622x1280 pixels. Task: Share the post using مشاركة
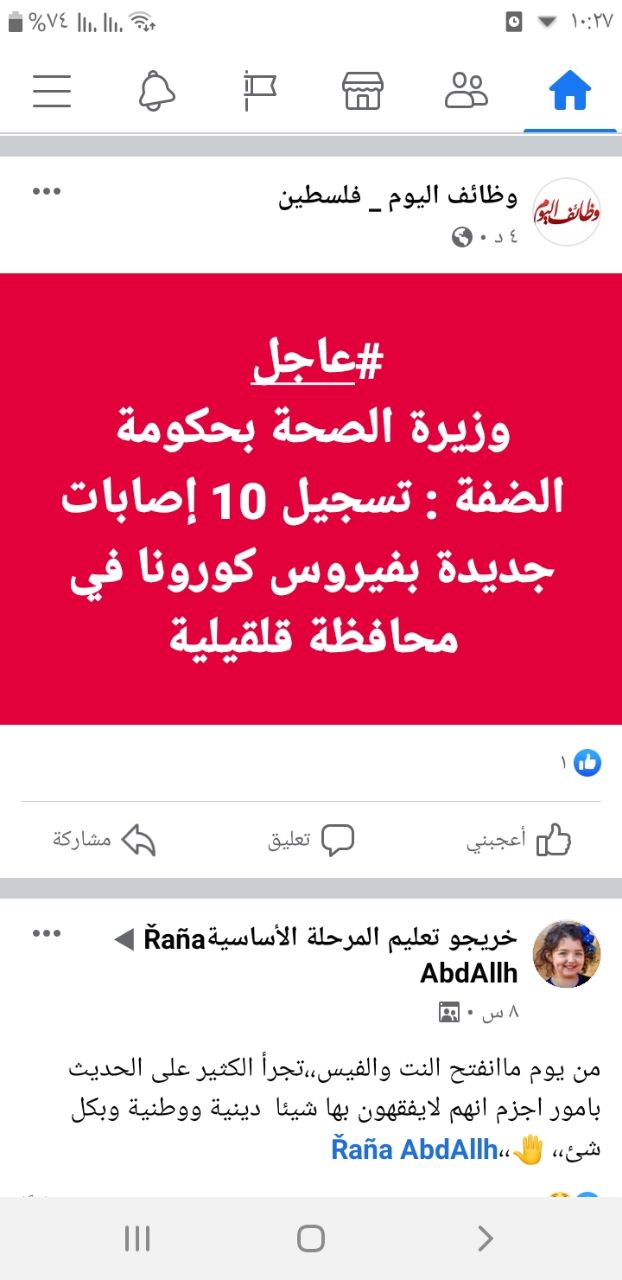point(104,840)
